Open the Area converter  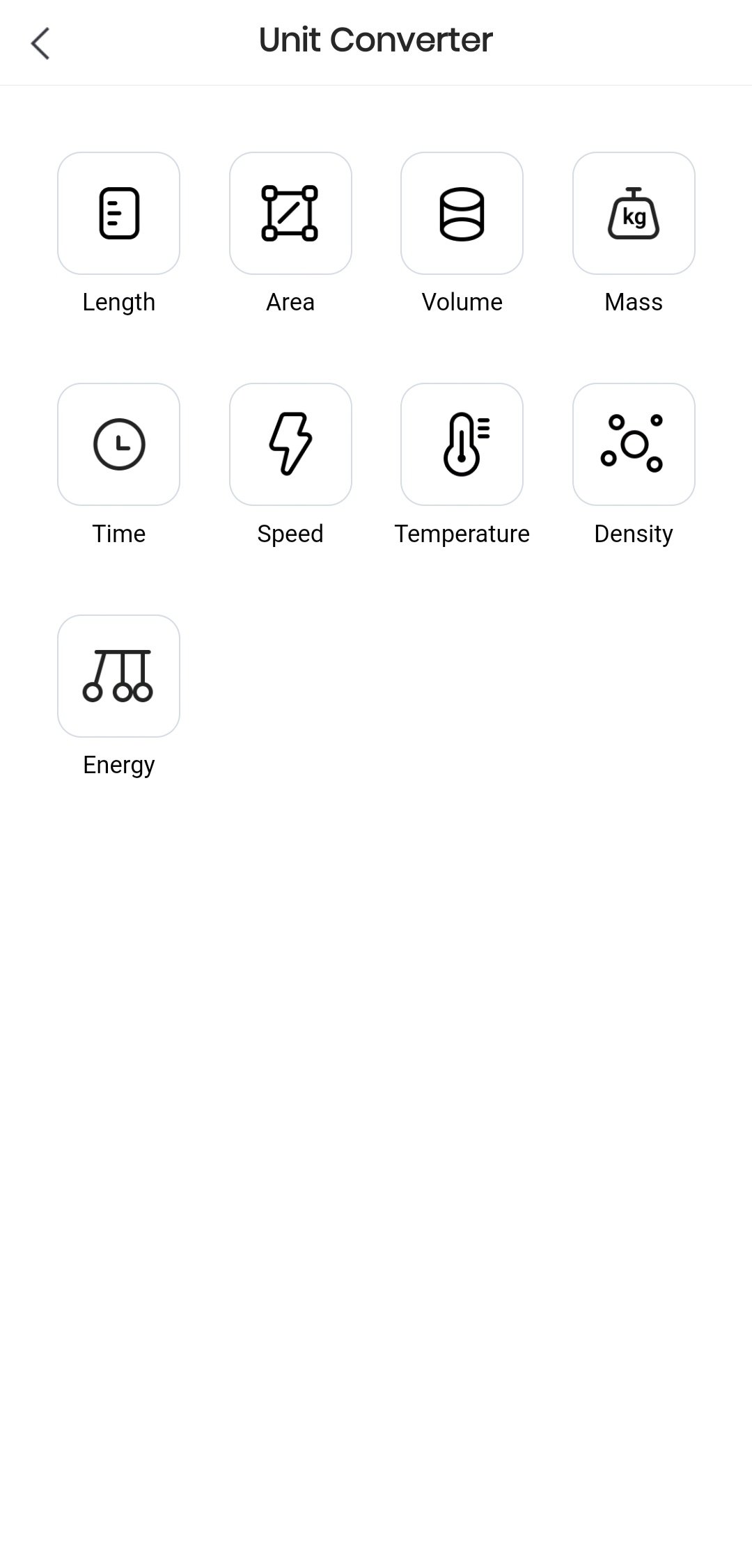(x=290, y=213)
